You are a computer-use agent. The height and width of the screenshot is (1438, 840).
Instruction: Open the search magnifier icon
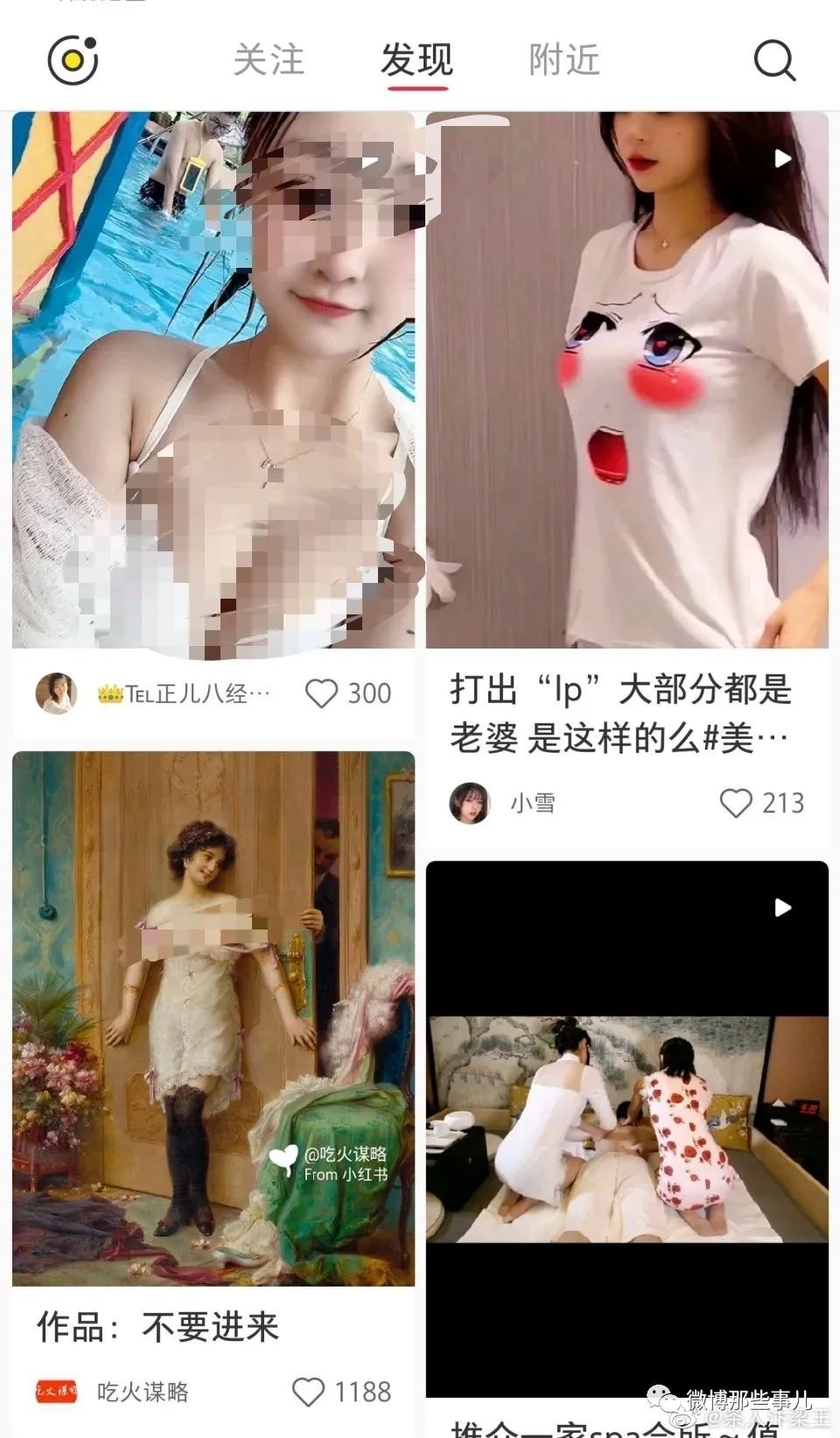pyautogui.click(x=774, y=60)
